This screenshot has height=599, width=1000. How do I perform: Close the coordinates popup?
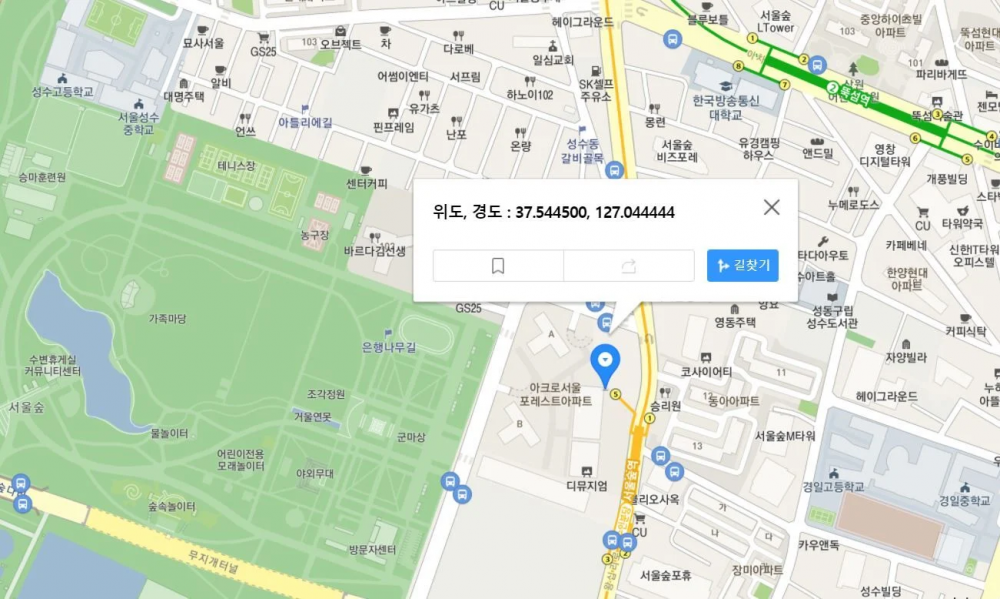pyautogui.click(x=771, y=207)
